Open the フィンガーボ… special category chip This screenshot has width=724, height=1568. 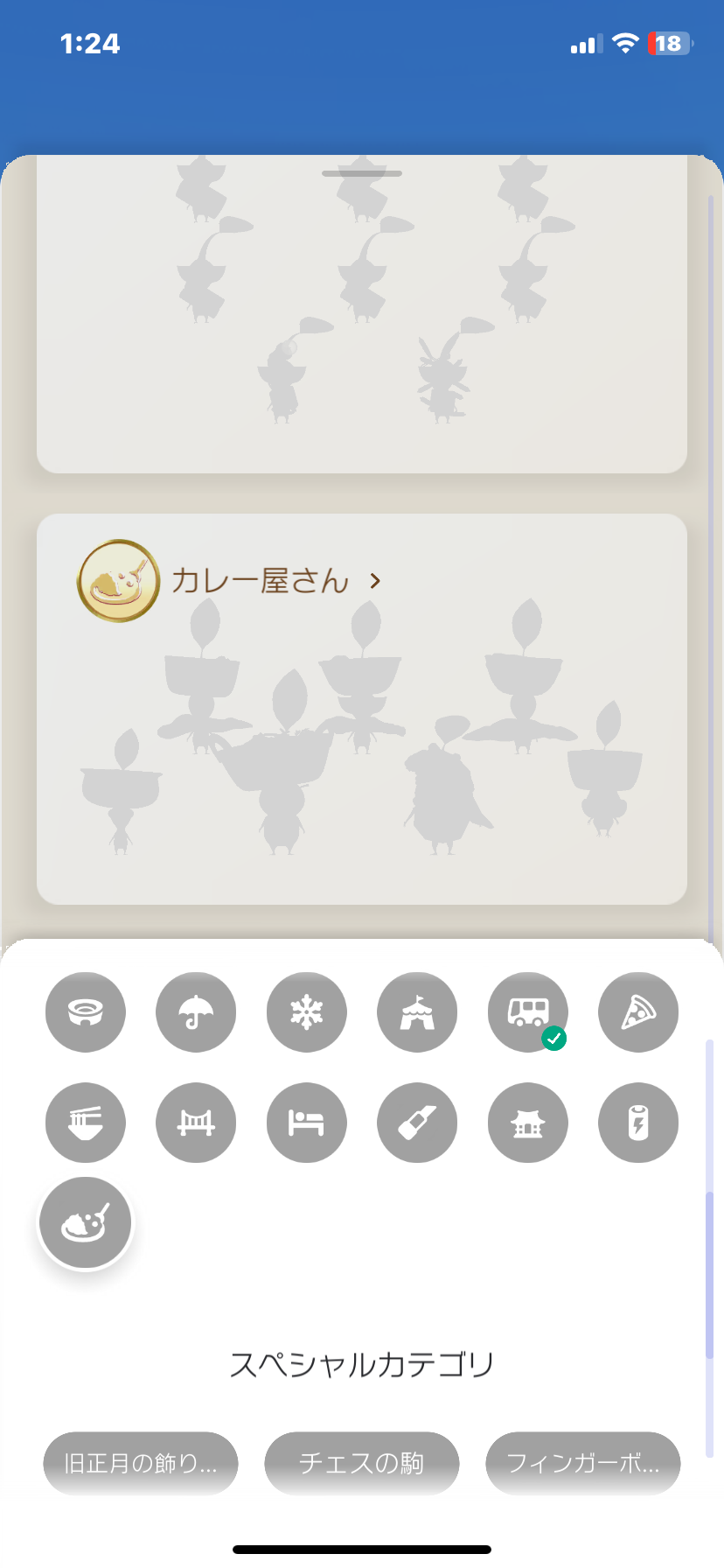tap(583, 1463)
